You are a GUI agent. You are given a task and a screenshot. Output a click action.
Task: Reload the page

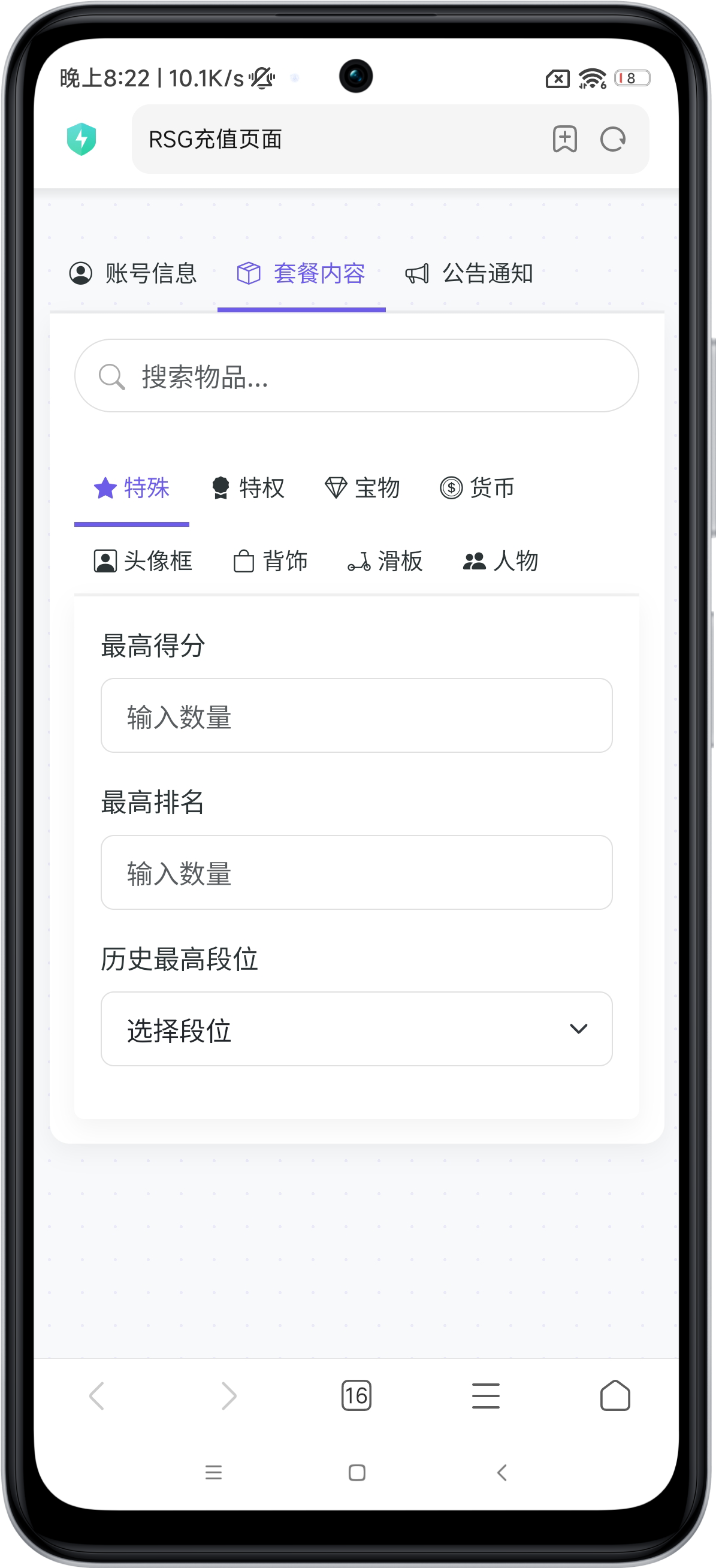point(612,140)
